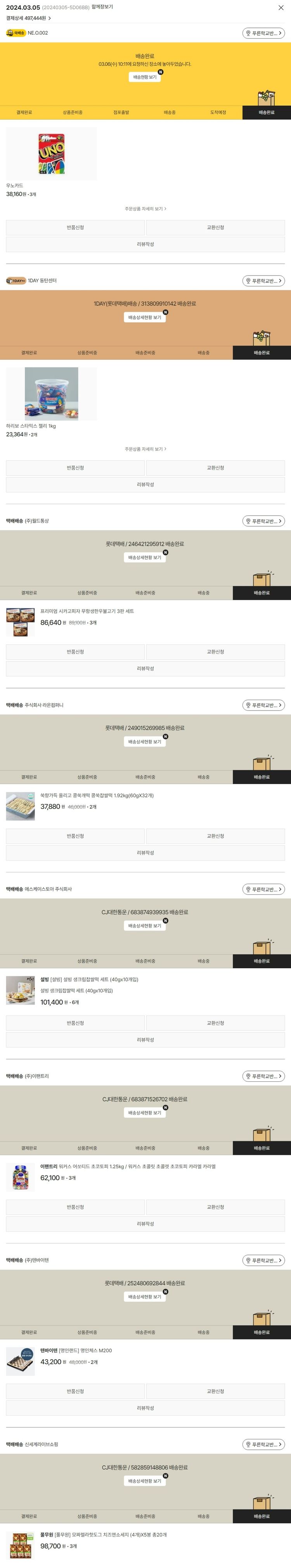Write a 리뷰작성 for 우노카드
This screenshot has height=1568, width=291.
coord(145,244)
